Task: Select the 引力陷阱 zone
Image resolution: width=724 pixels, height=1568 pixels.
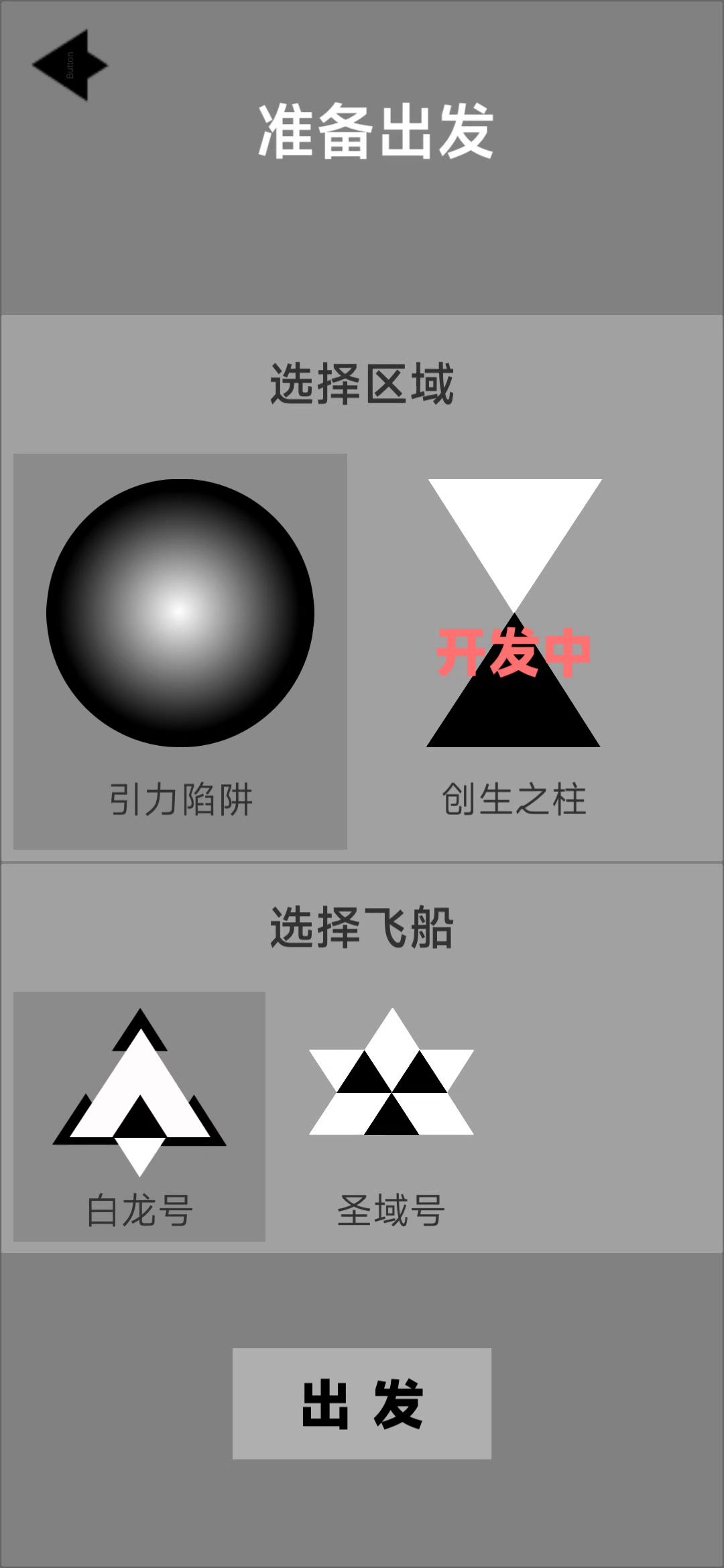Action: click(180, 651)
